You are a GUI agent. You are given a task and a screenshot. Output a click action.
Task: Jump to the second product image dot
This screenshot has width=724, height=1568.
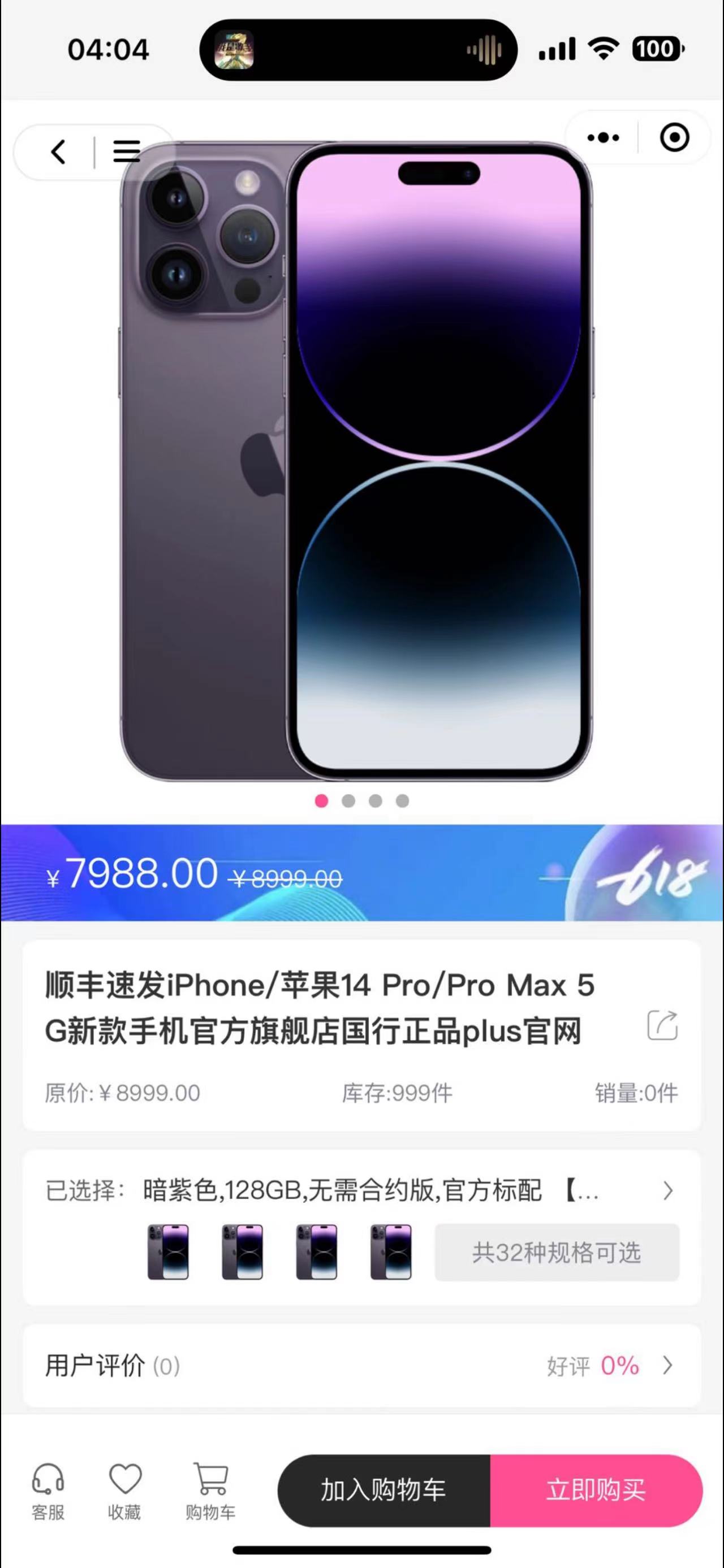[x=348, y=801]
